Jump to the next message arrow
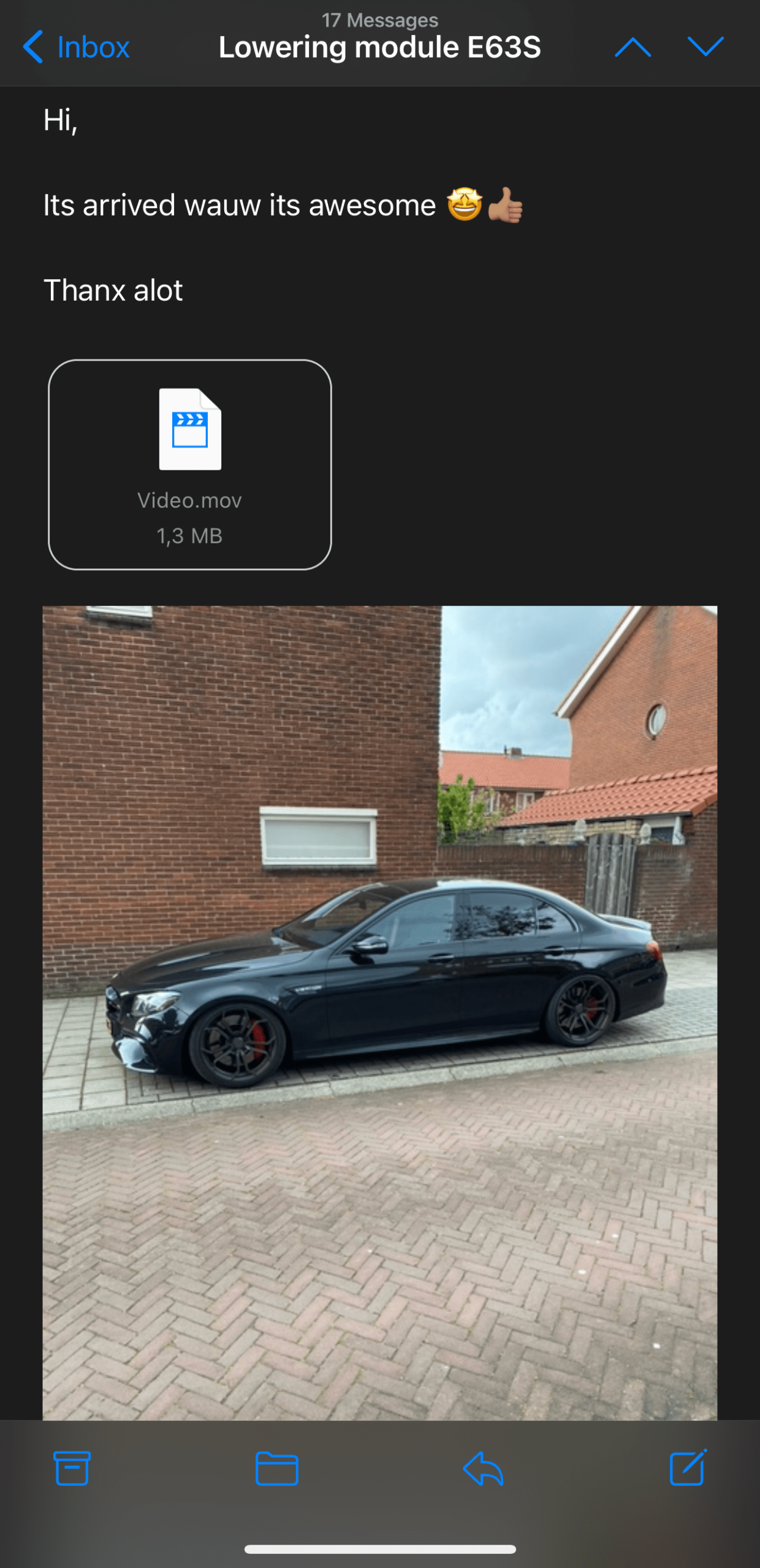Image resolution: width=760 pixels, height=1568 pixels. pos(705,47)
